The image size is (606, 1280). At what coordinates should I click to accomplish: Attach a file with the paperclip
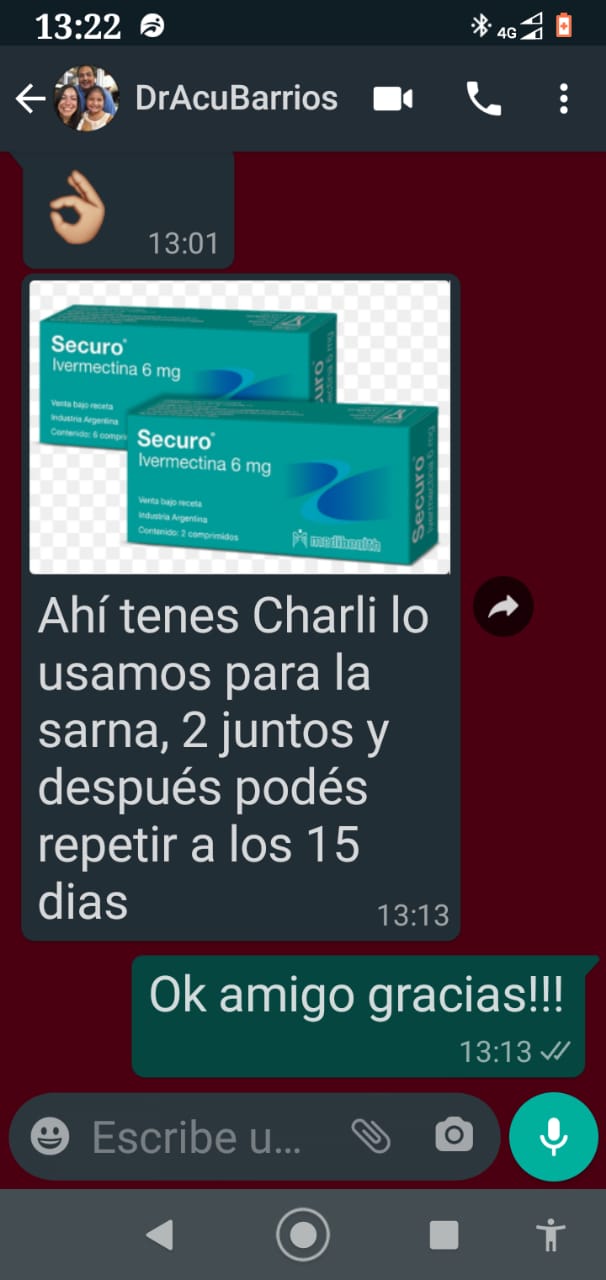pos(371,1136)
